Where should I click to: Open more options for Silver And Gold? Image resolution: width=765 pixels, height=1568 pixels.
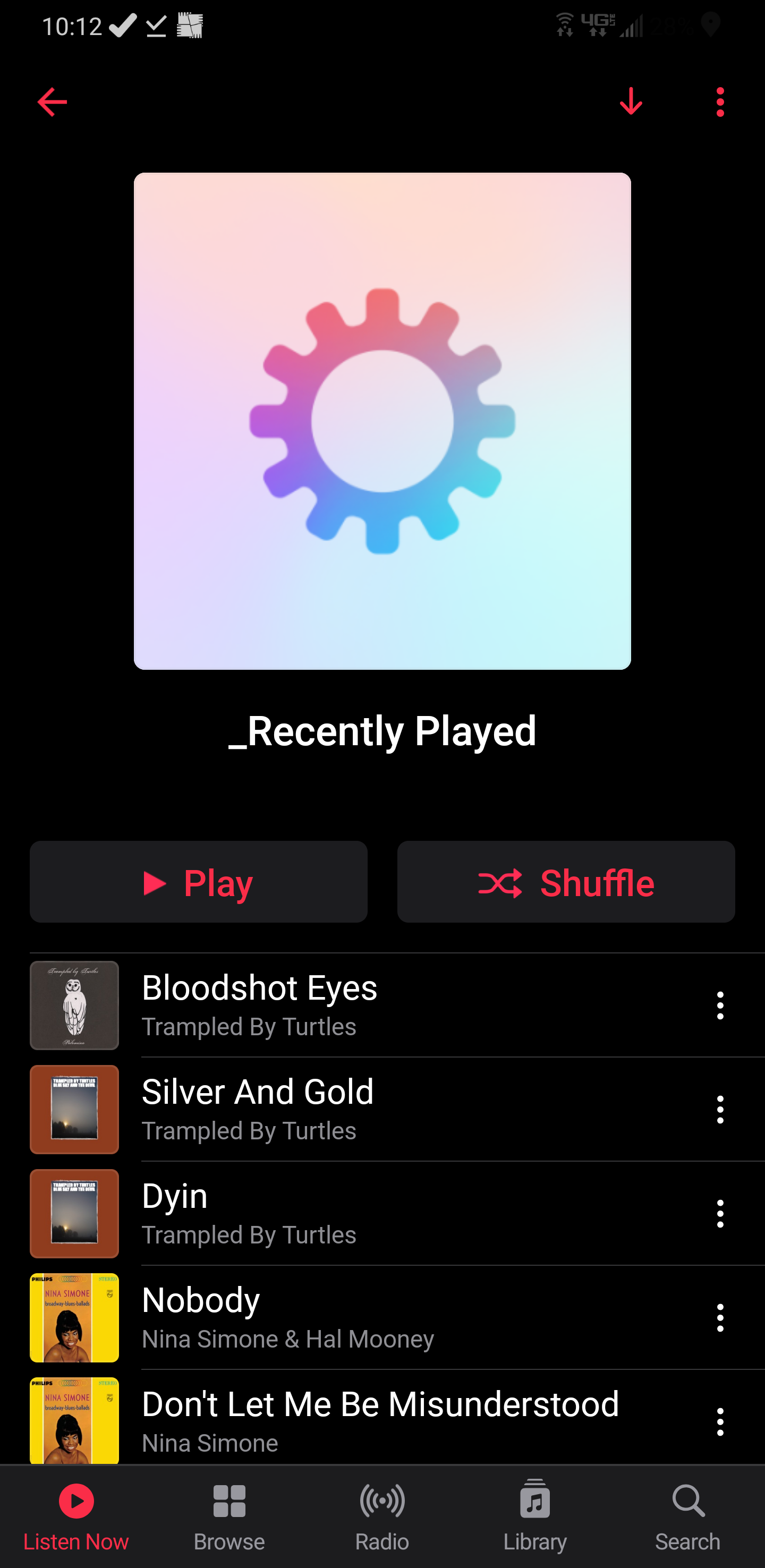click(720, 1109)
